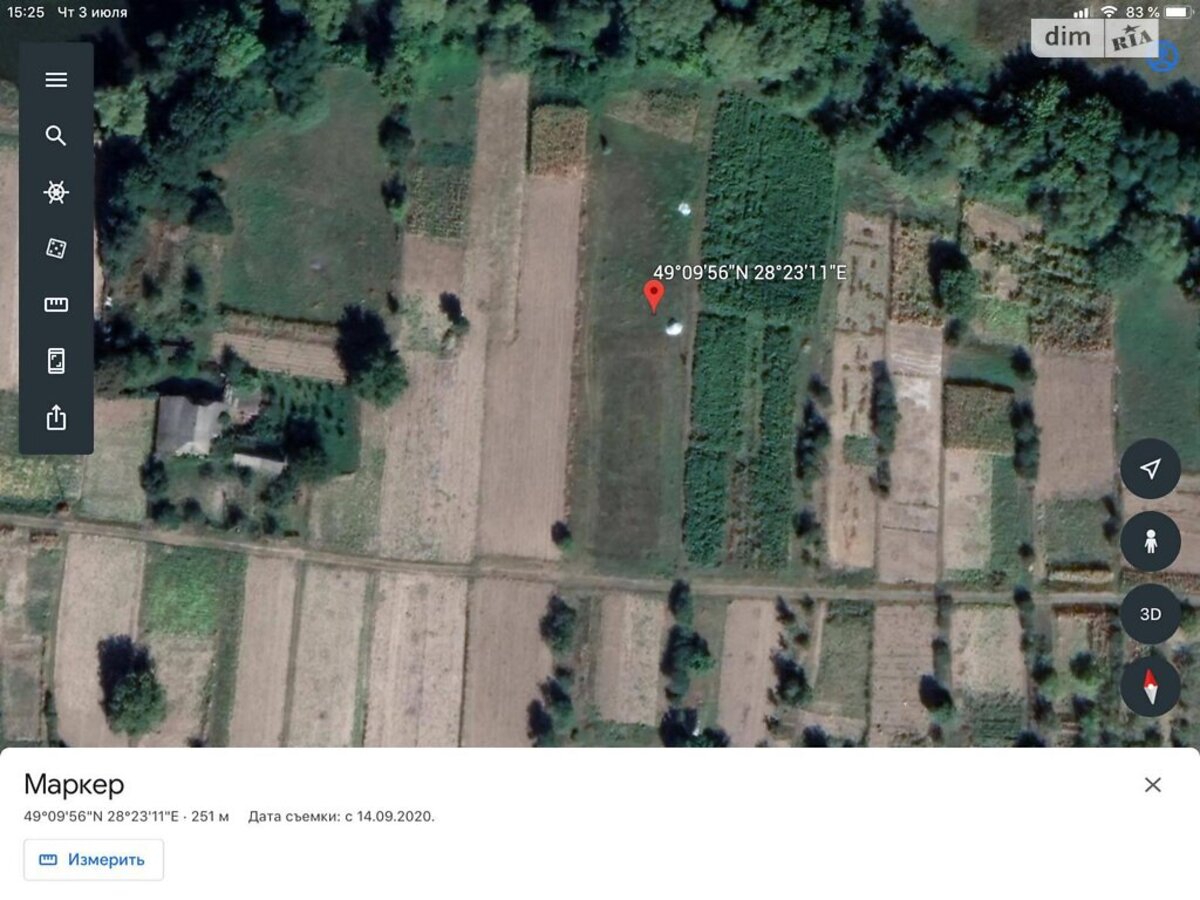Open the hamburger menu
Viewport: 1200px width, 900px height.
click(x=56, y=80)
